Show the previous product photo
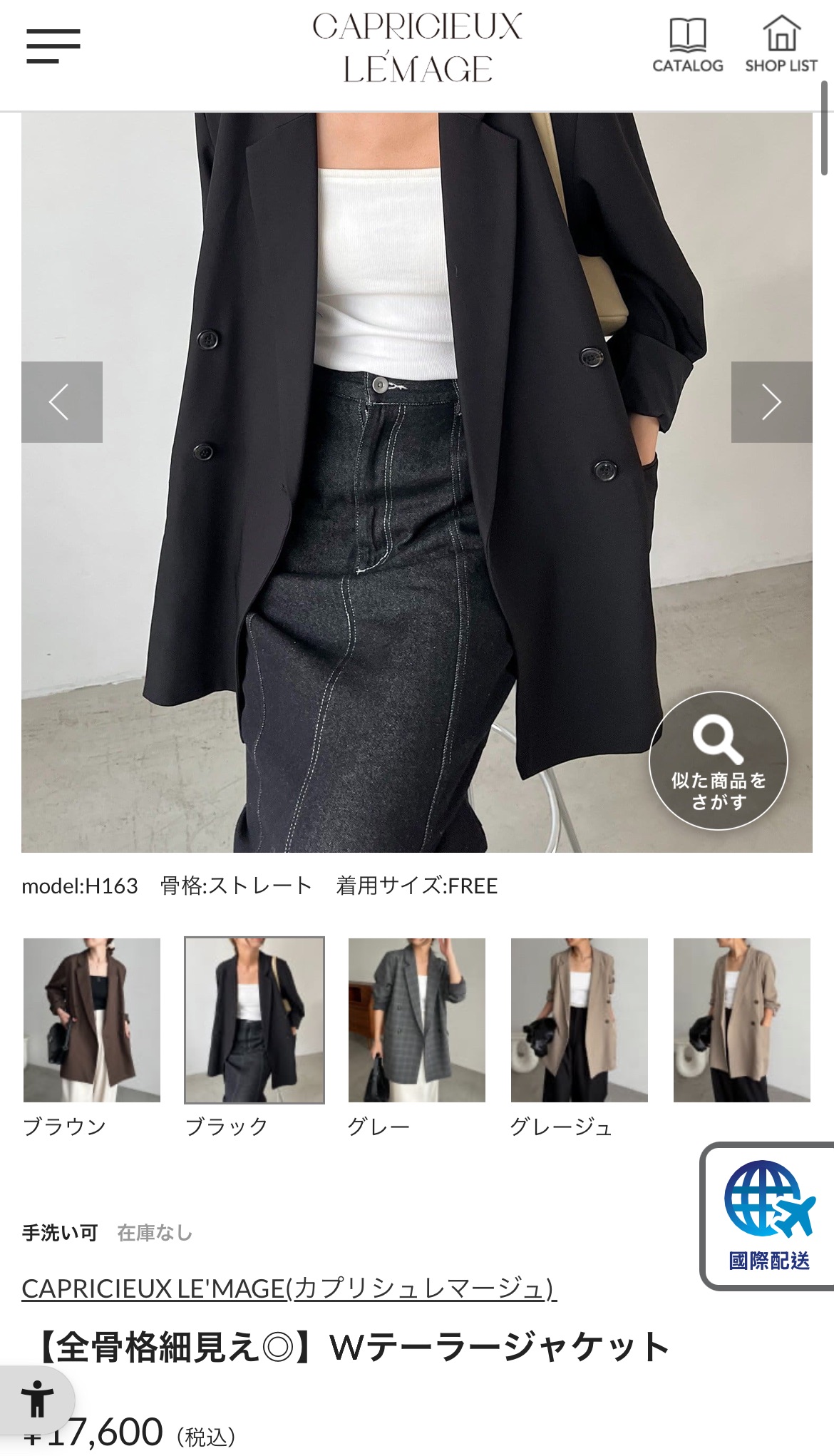Viewport: 834px width, 1456px height. (x=62, y=402)
